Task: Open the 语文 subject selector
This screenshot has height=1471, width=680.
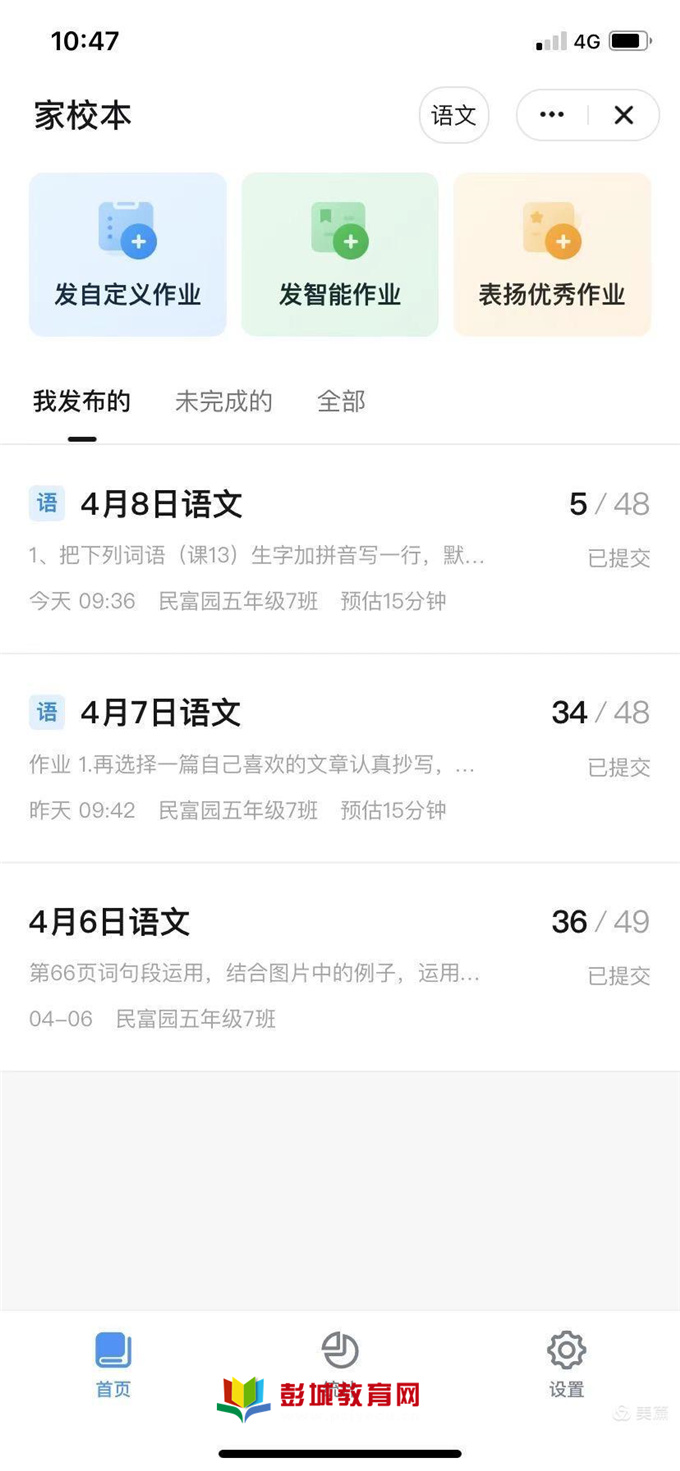Action: click(453, 115)
